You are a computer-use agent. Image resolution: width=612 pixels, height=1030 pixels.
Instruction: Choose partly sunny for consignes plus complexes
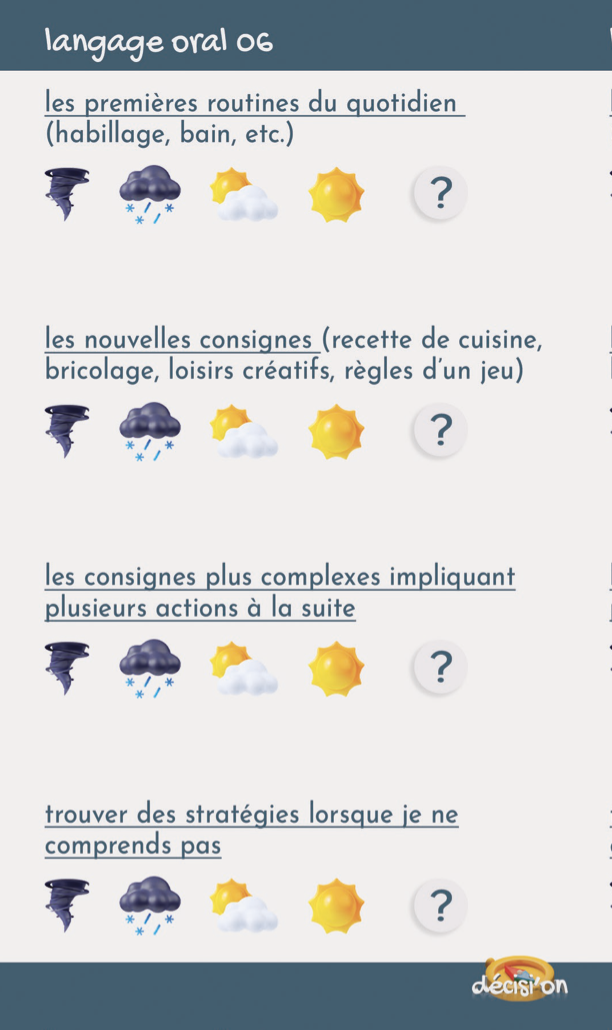(x=243, y=669)
